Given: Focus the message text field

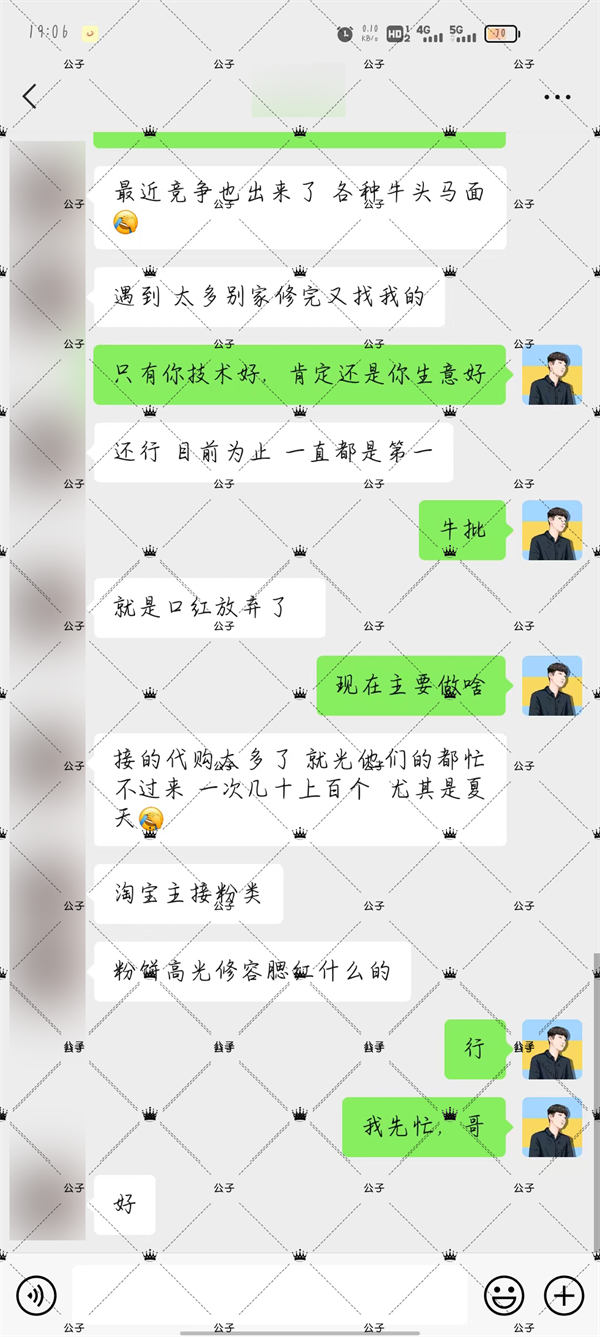Looking at the screenshot, I should (270, 1296).
